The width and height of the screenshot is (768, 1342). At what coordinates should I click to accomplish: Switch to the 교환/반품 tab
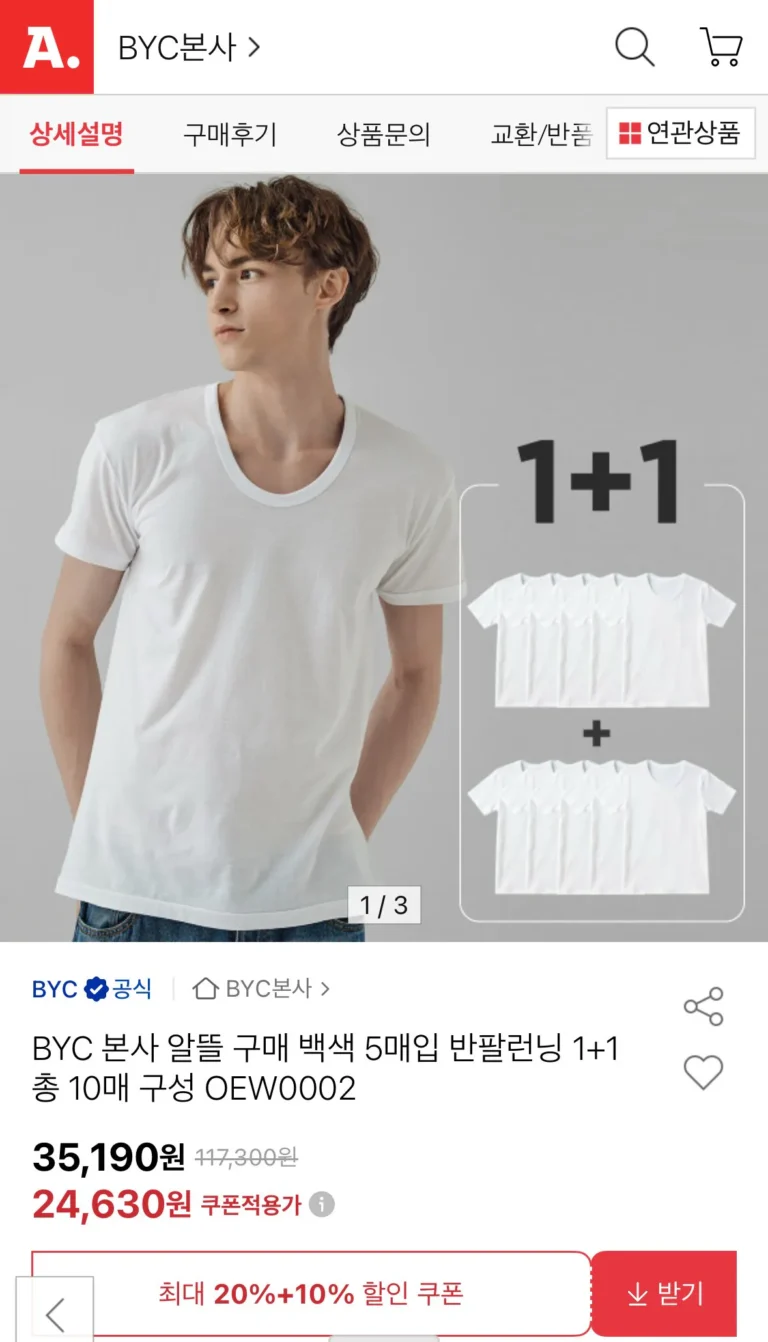click(541, 134)
